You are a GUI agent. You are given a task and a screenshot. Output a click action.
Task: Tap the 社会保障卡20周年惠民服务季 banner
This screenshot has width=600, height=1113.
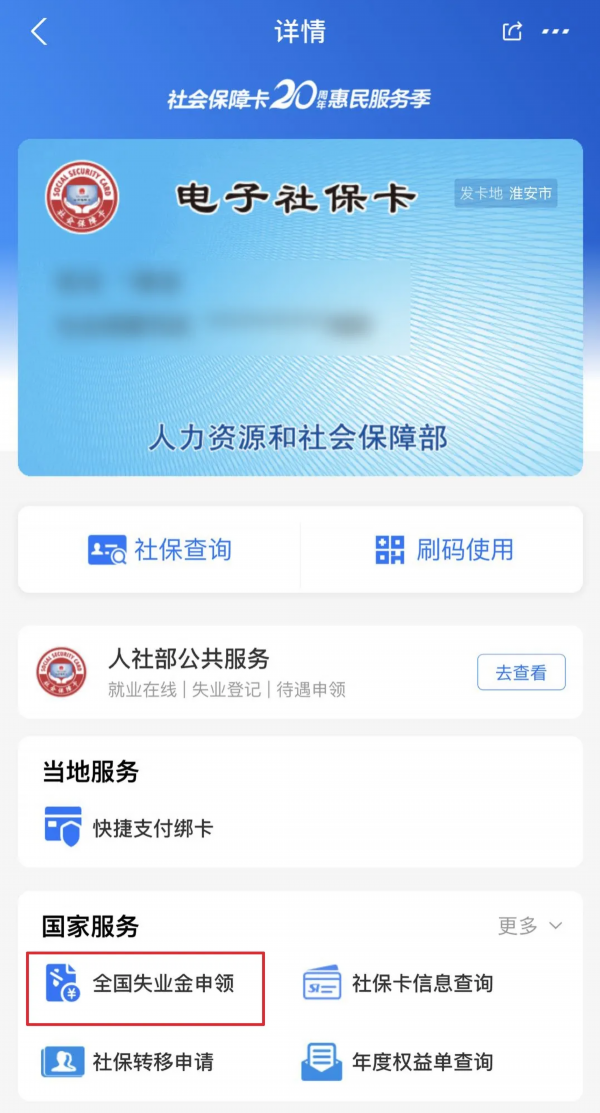[300, 97]
